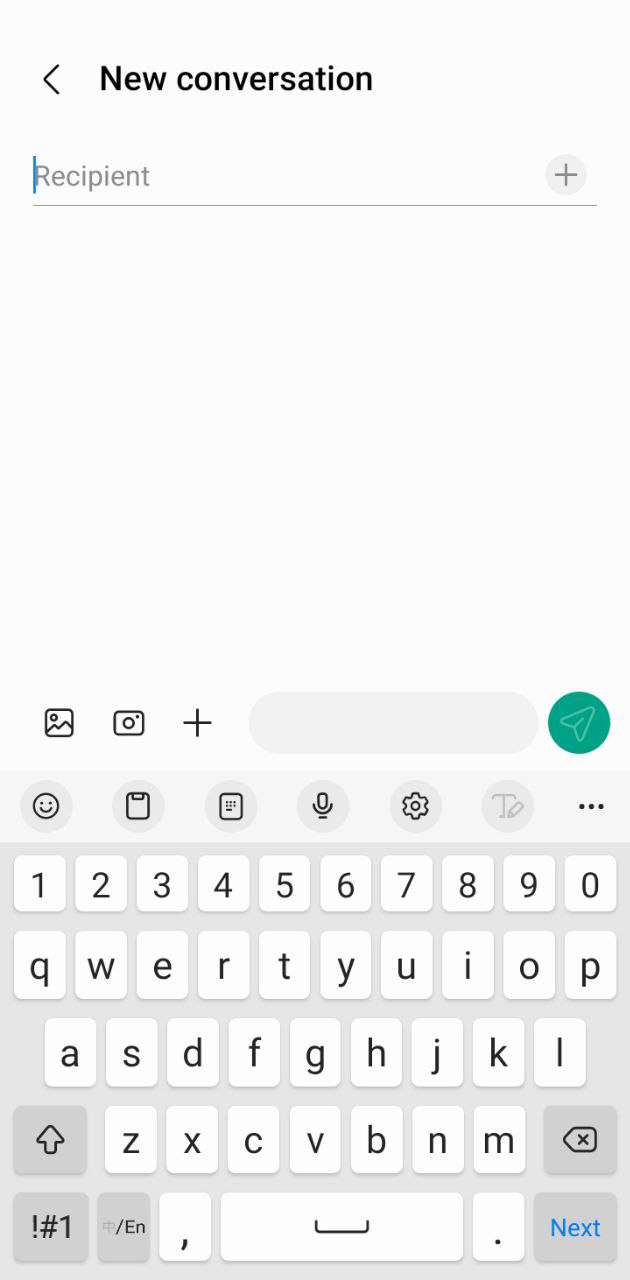The image size is (630, 1280).
Task: Send the message
Action: pyautogui.click(x=578, y=722)
